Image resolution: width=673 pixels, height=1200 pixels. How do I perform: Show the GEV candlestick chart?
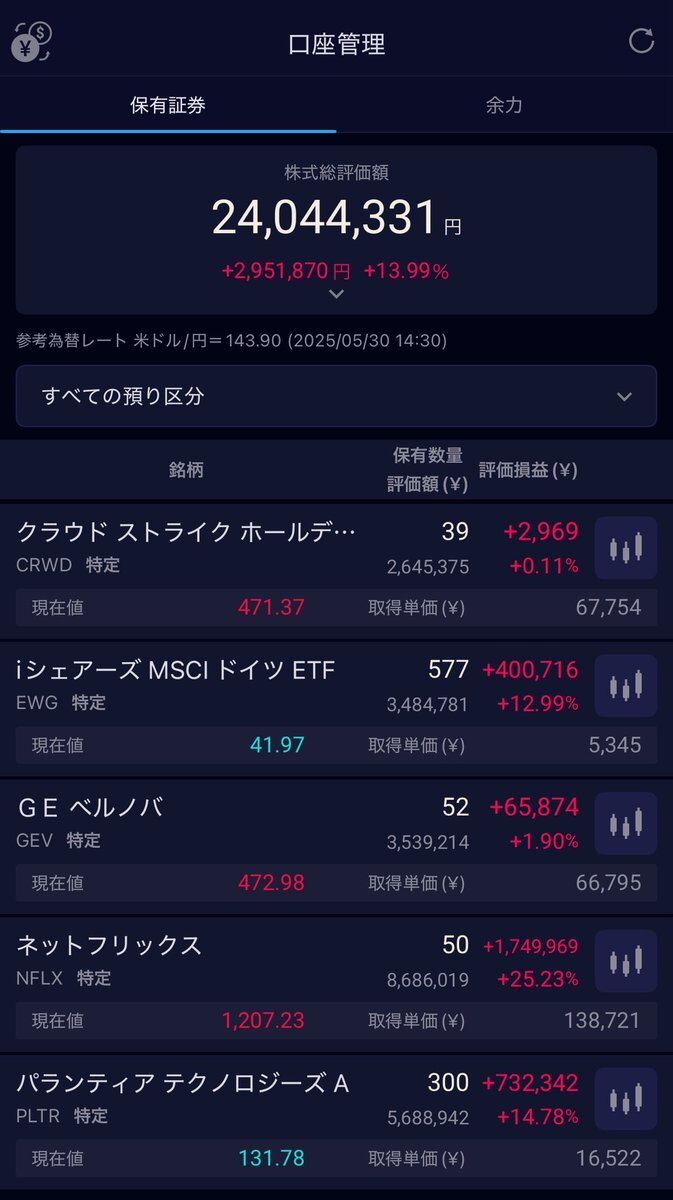pos(626,824)
